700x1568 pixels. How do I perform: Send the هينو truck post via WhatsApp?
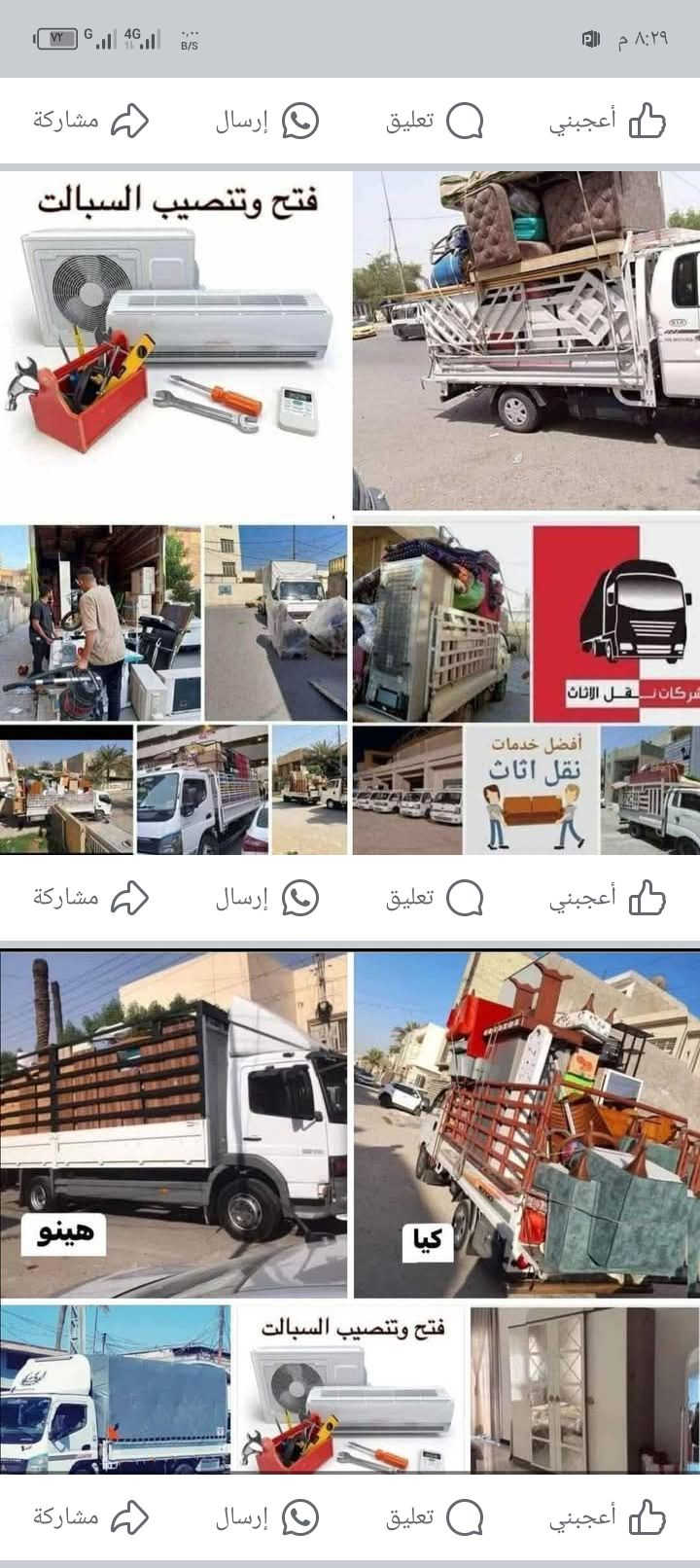click(266, 1517)
